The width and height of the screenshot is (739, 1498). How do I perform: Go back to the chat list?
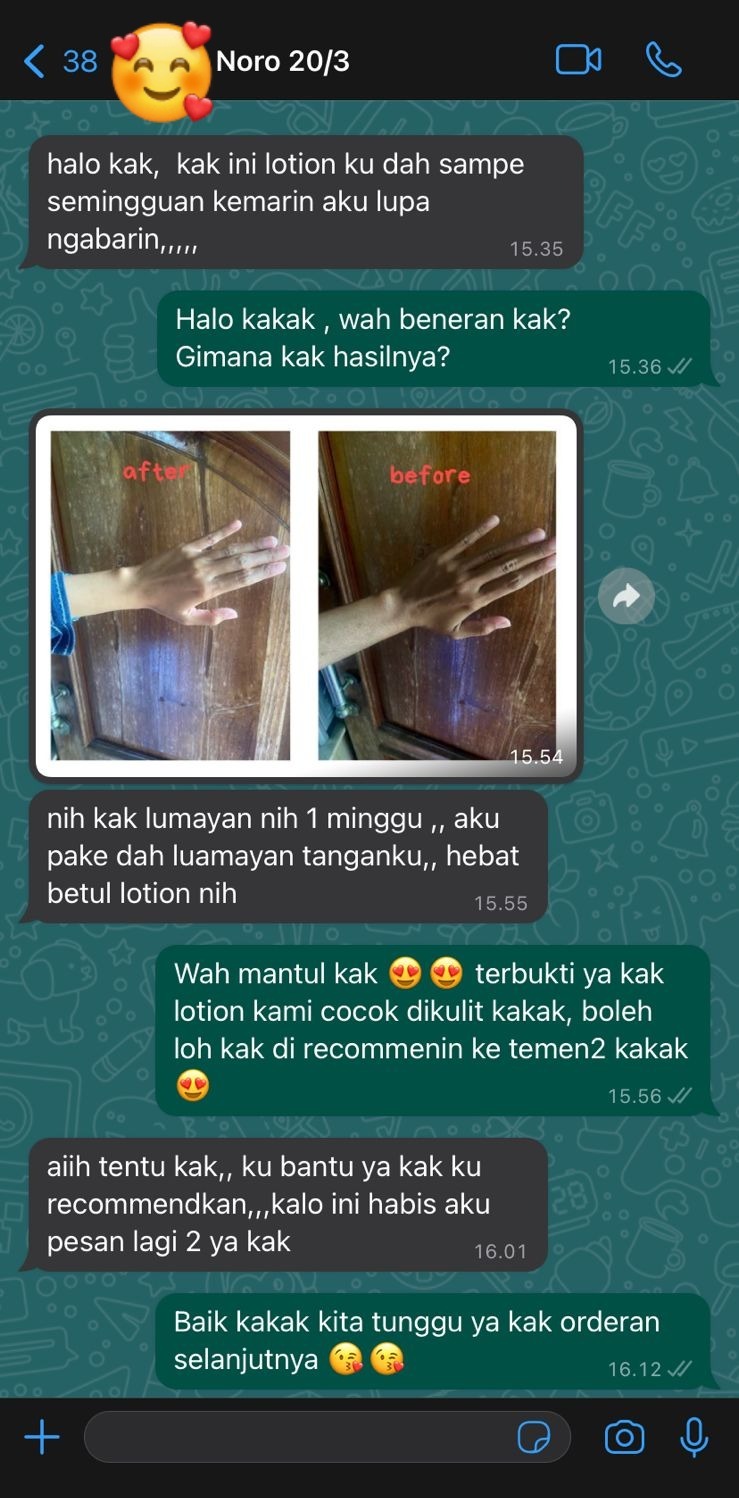click(x=58, y=62)
